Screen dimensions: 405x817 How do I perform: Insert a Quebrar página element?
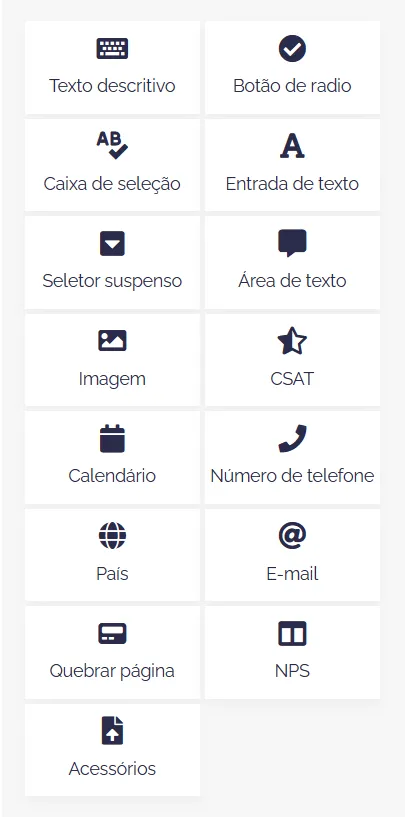112,652
